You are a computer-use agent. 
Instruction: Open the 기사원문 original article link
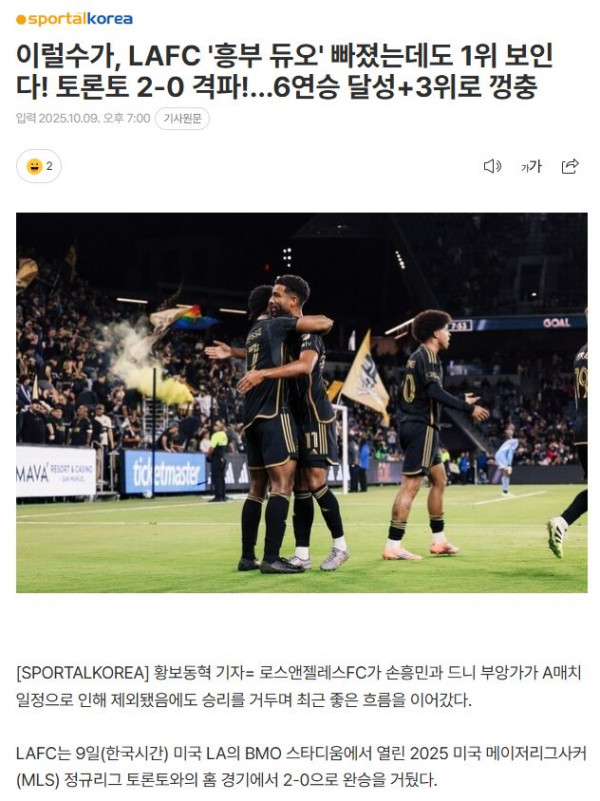[x=182, y=119]
